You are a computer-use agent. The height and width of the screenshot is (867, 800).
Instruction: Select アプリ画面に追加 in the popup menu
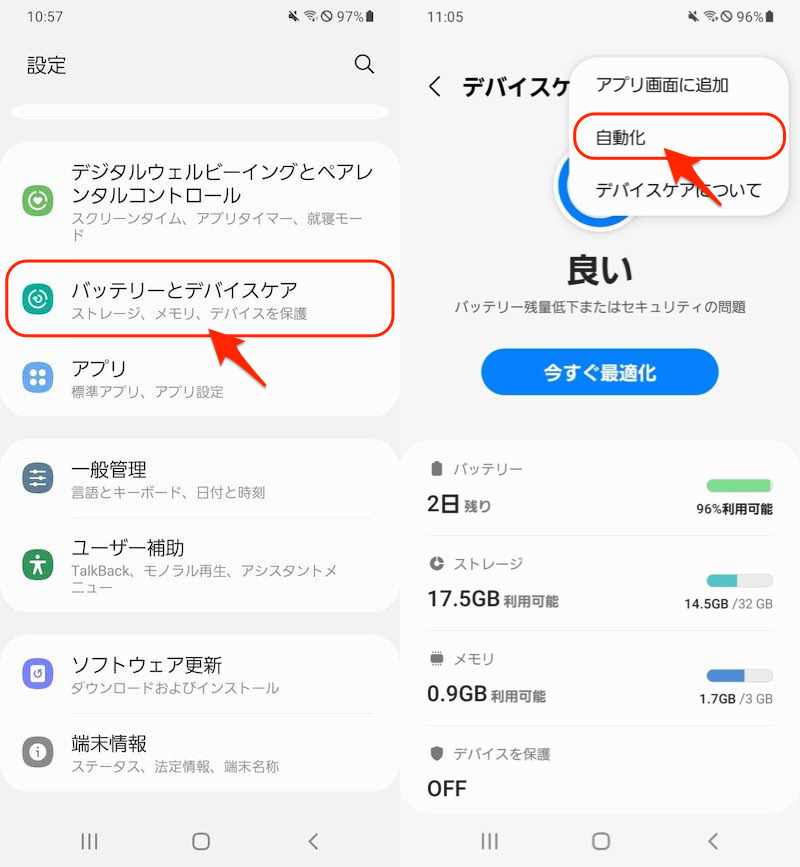coord(662,85)
